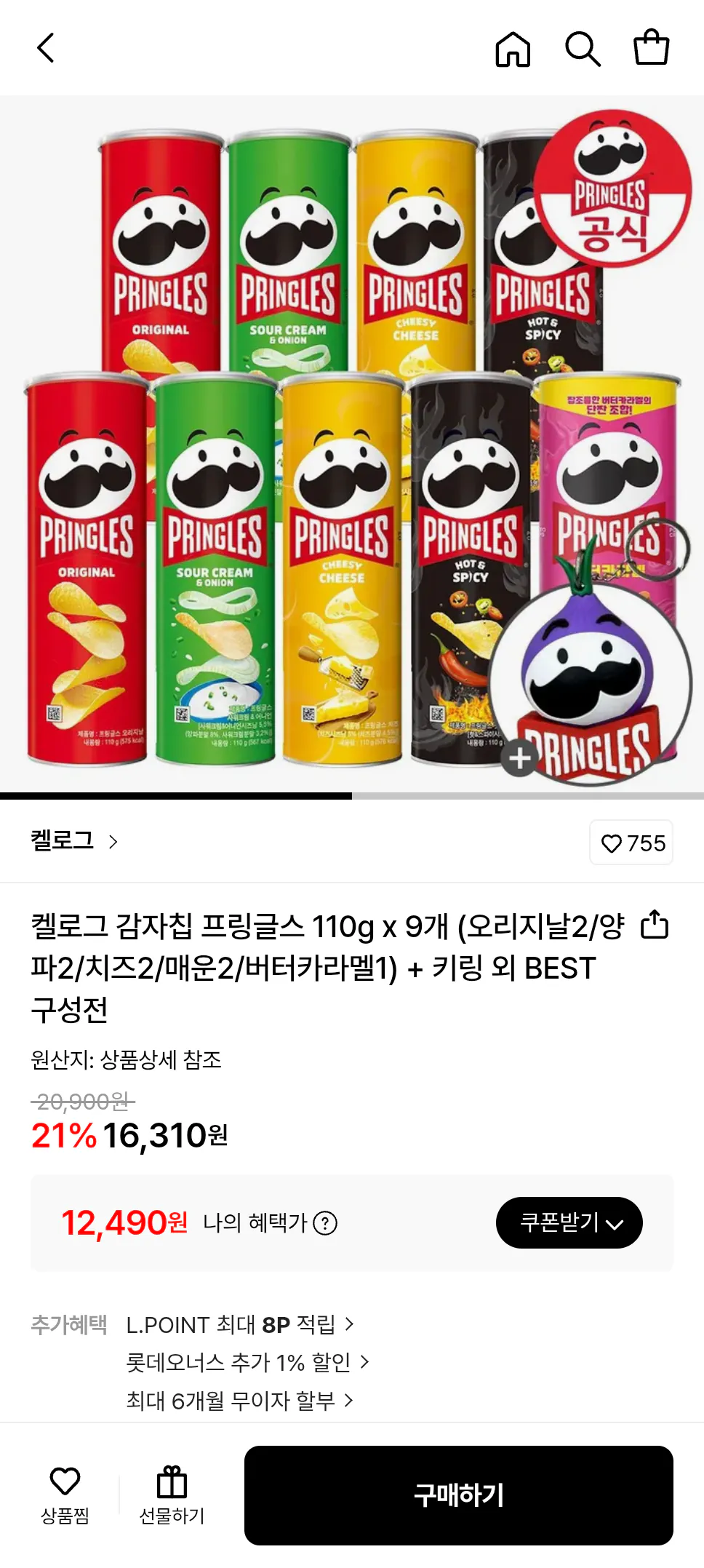The width and height of the screenshot is (704, 1568).
Task: Open 켈로그 brand page via its chevron
Action: tap(114, 842)
